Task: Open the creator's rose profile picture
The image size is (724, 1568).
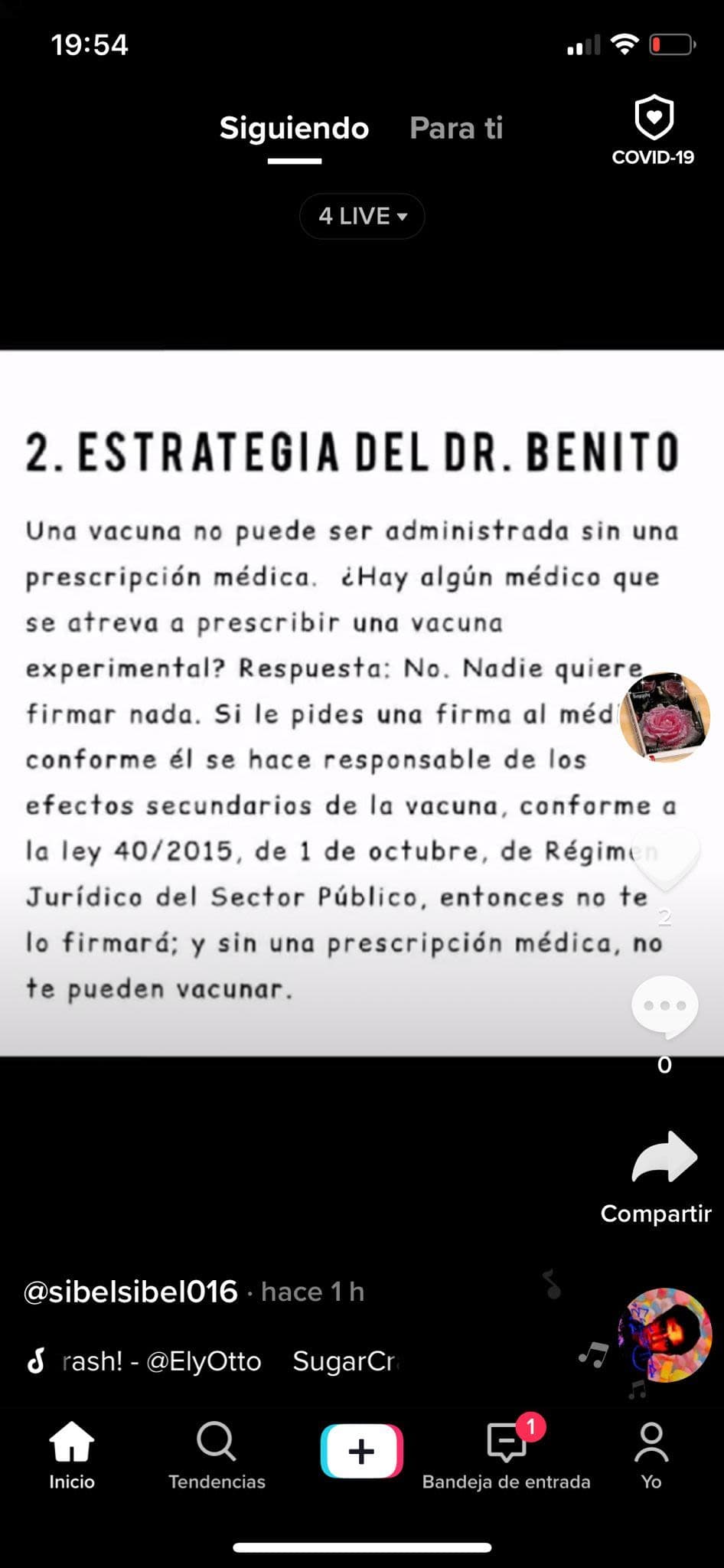Action: (665, 717)
